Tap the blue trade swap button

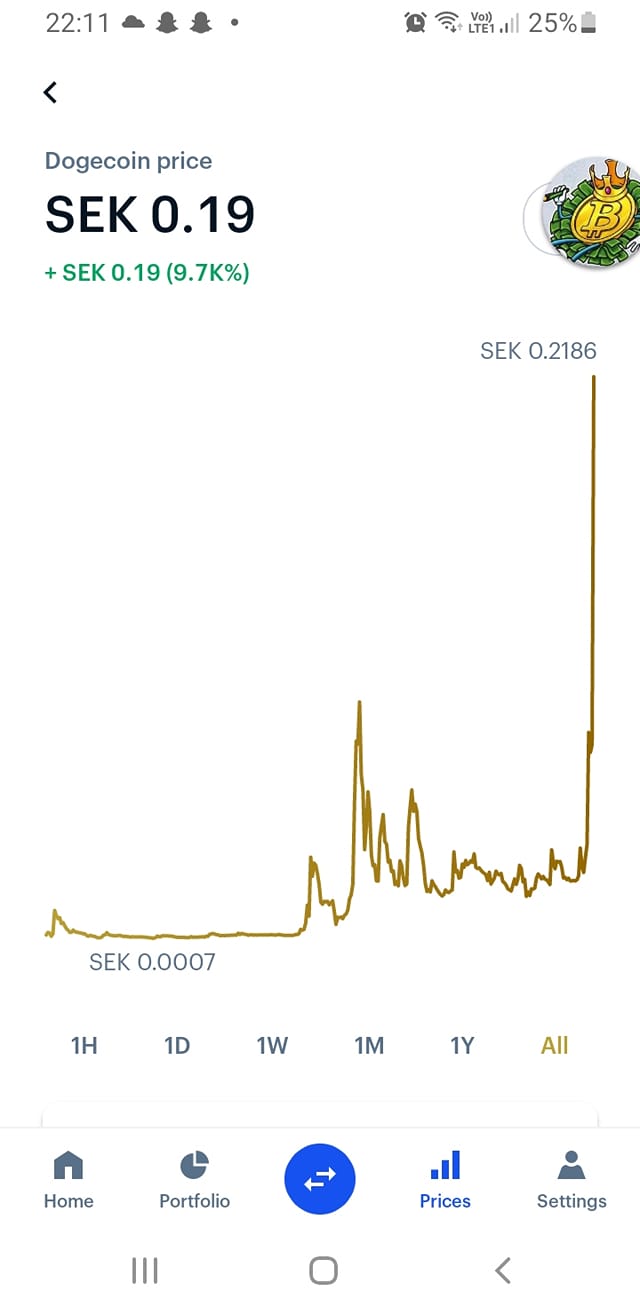pos(320,1180)
